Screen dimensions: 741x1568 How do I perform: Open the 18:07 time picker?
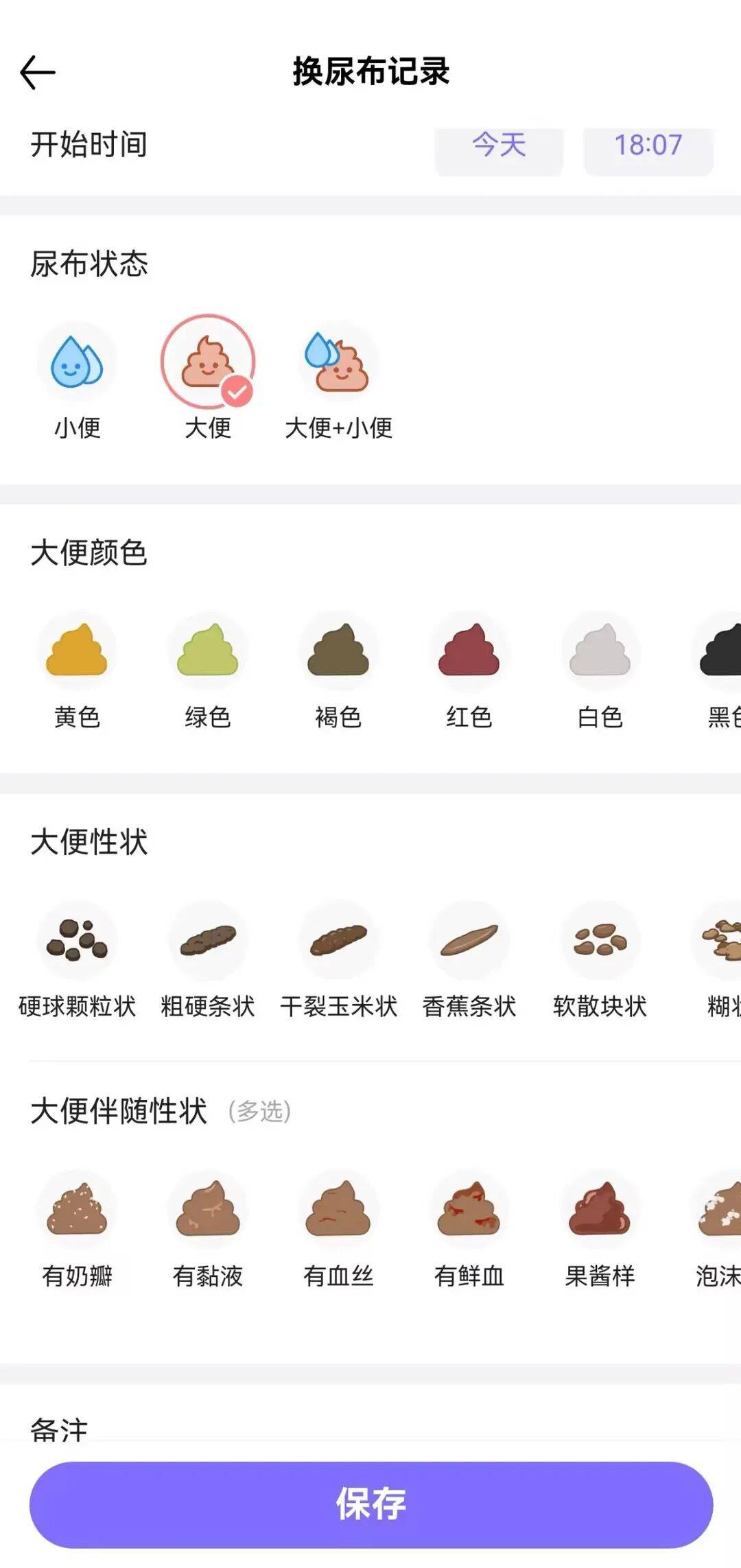(648, 145)
